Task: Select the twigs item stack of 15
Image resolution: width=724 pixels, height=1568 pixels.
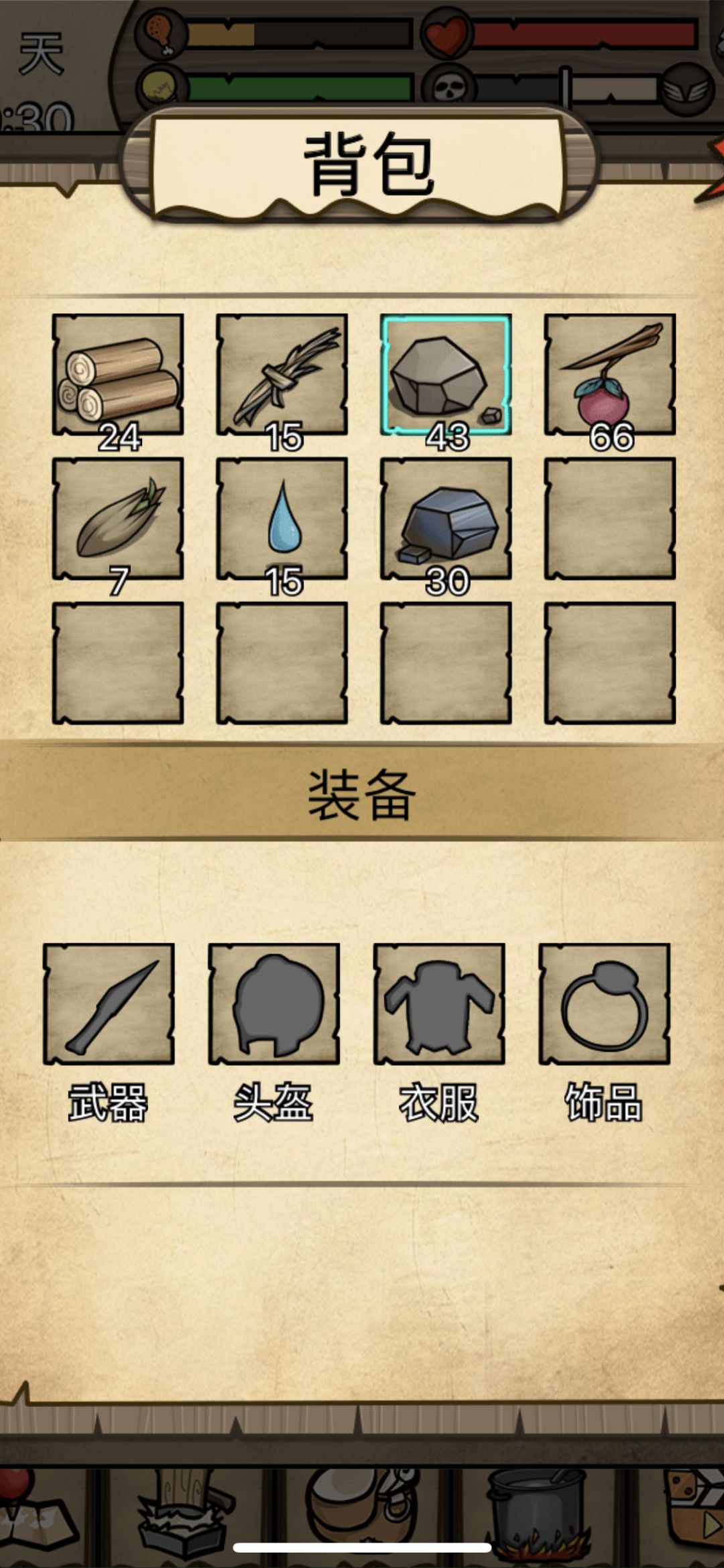Action: (x=283, y=377)
